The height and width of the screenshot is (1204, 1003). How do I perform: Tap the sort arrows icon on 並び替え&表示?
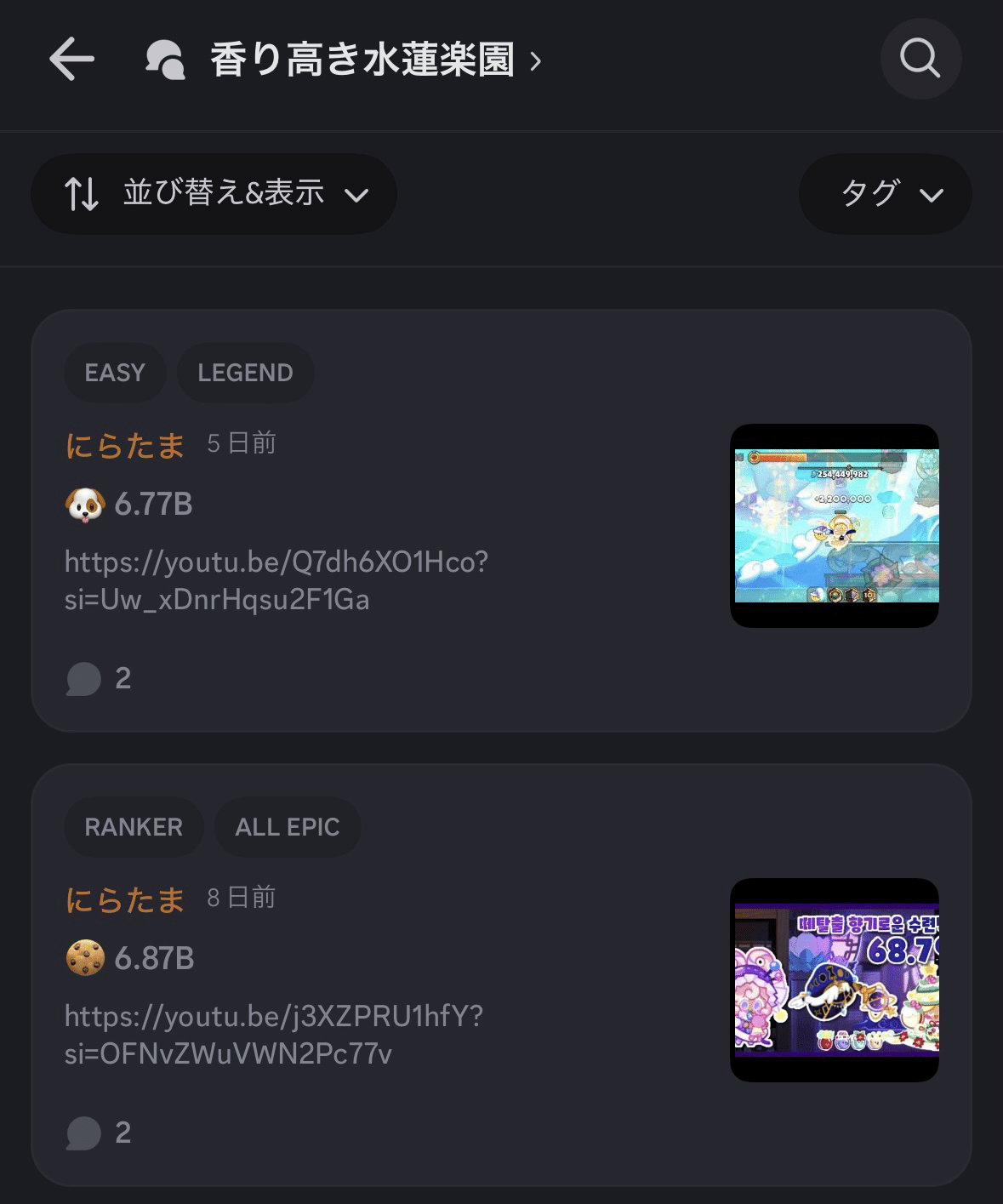click(84, 193)
